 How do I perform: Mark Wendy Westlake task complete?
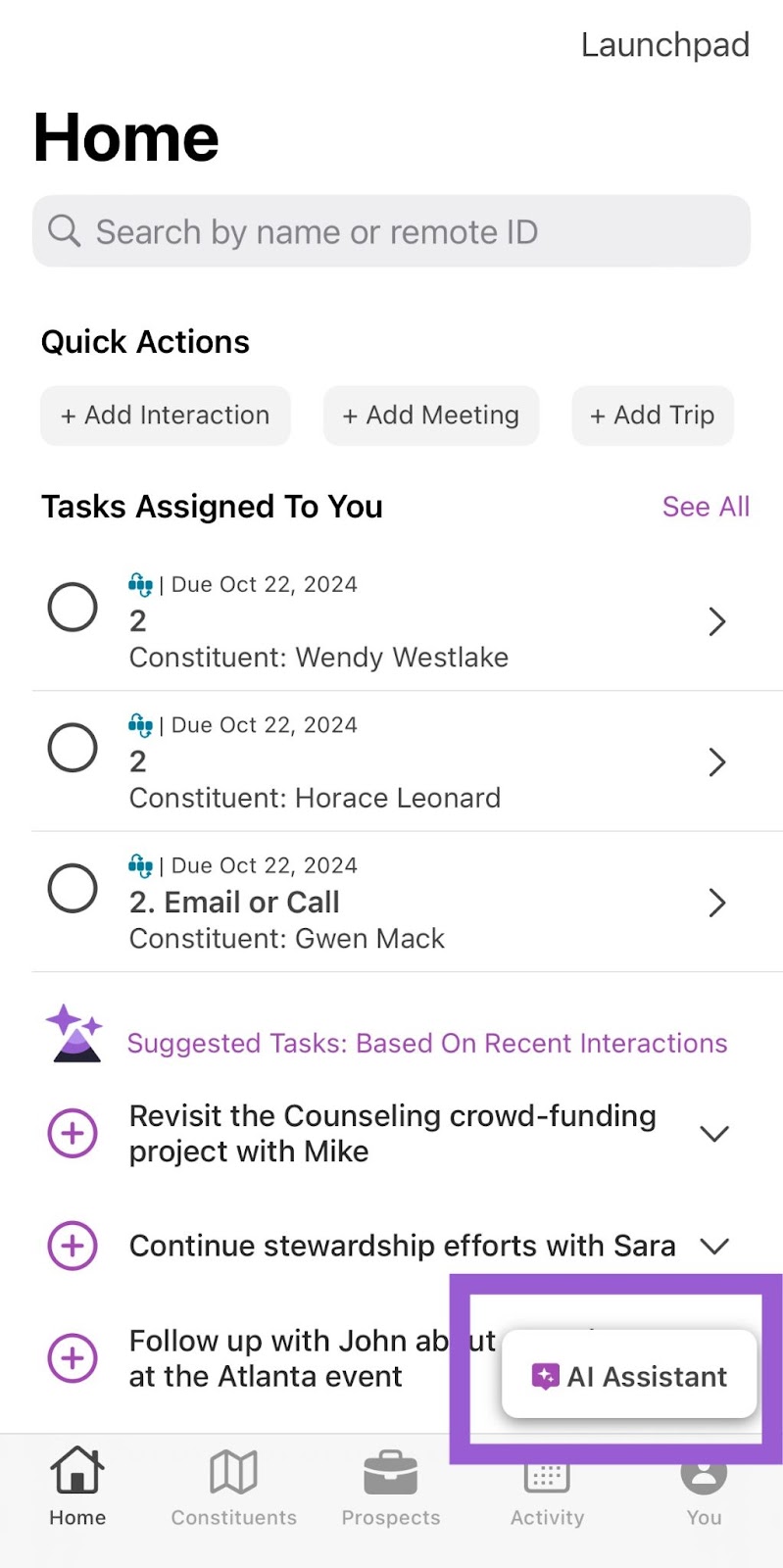click(73, 608)
